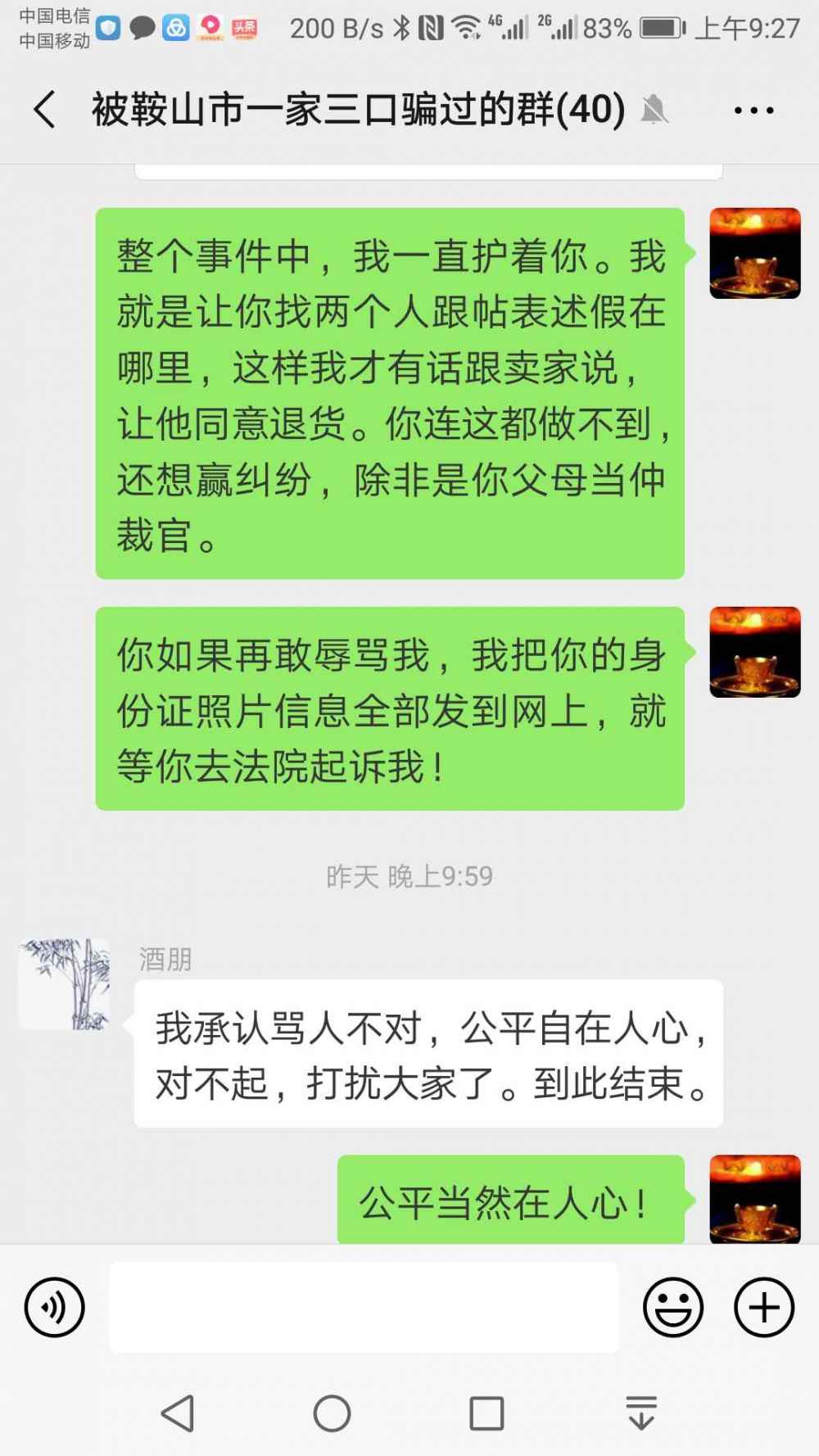The height and width of the screenshot is (1456, 819).
Task: Open the recent apps overview
Action: coord(486,1413)
